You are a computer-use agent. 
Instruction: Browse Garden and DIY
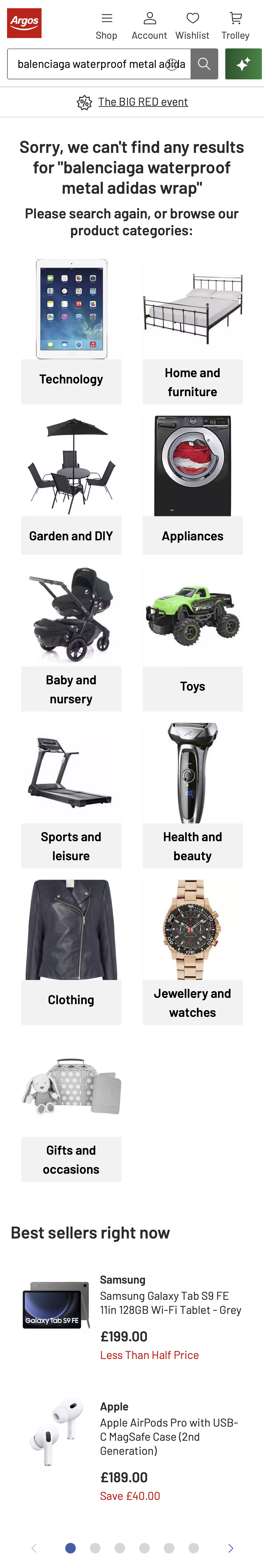(x=71, y=536)
